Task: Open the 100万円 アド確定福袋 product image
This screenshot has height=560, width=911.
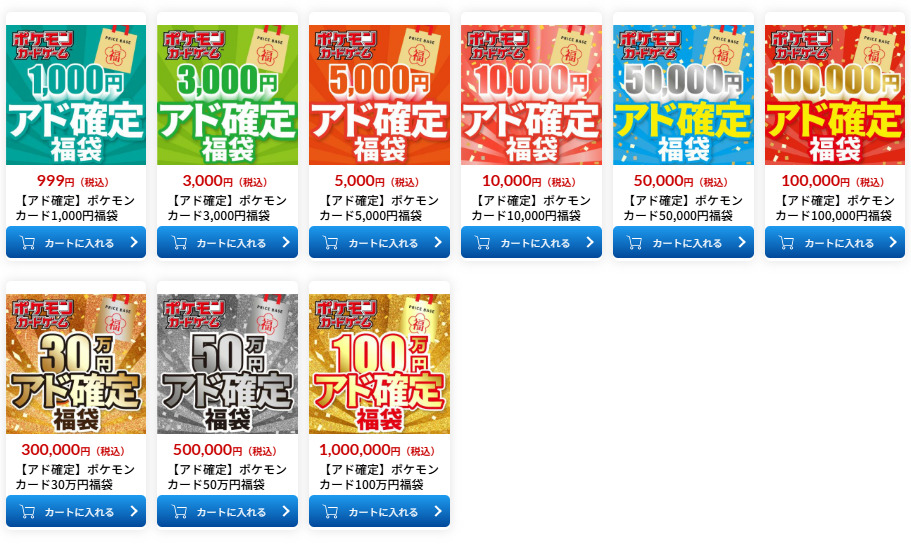Action: pyautogui.click(x=379, y=363)
